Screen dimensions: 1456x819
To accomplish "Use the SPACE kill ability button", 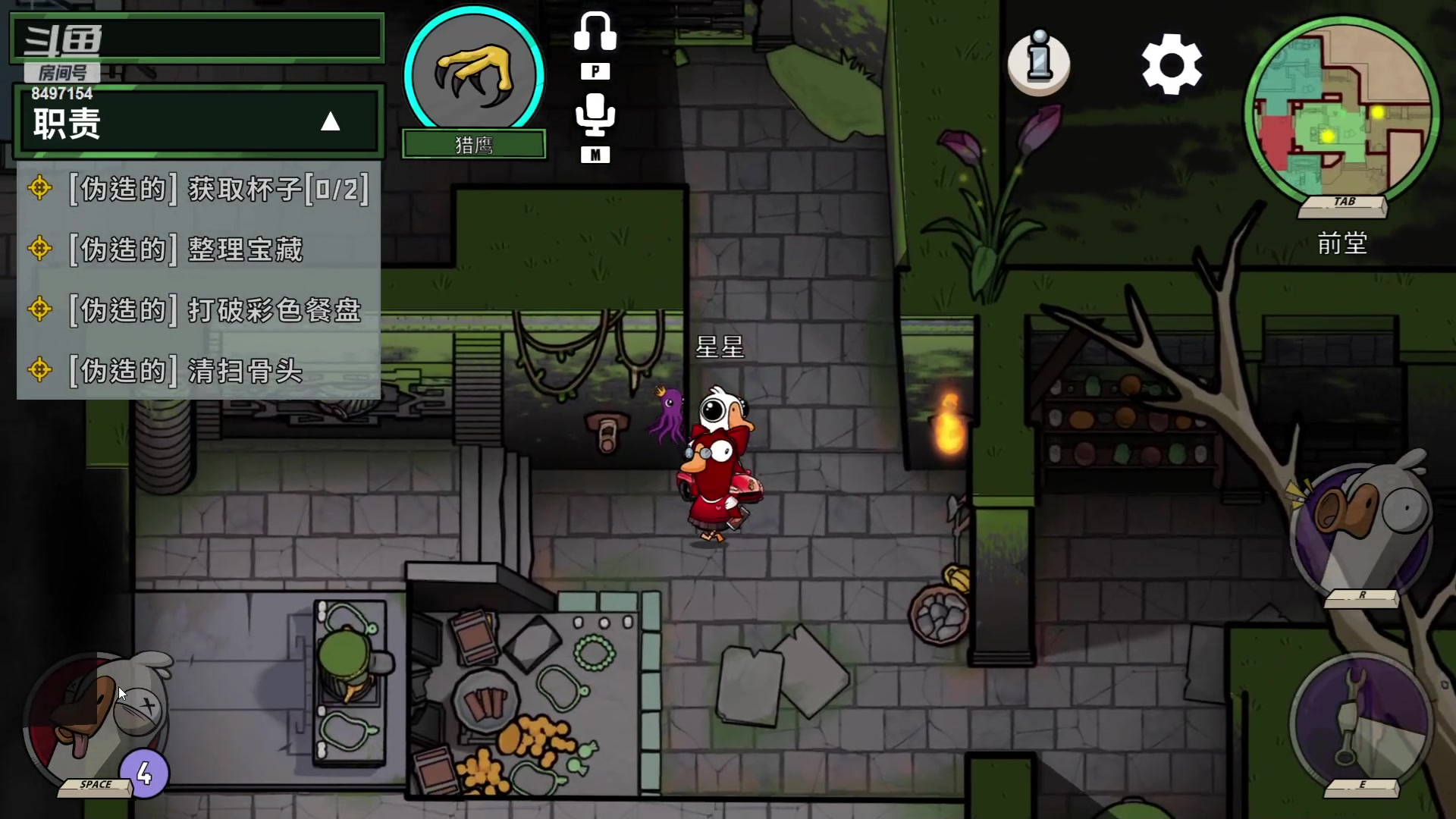I will tap(95, 720).
